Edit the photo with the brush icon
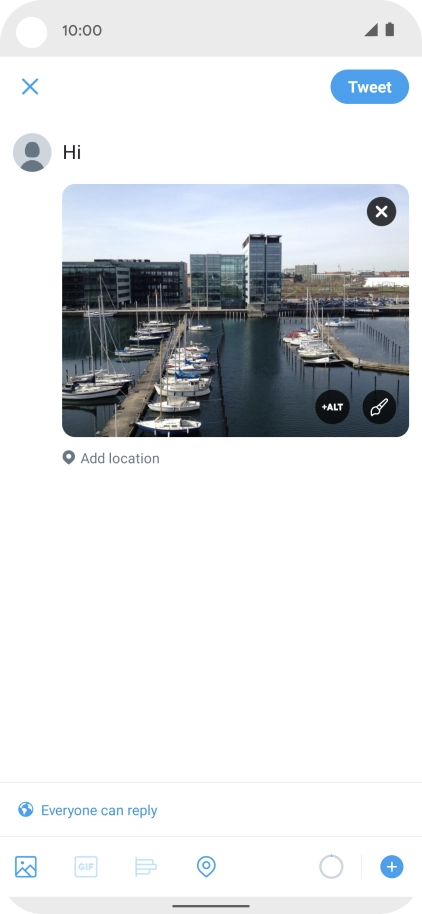Screen dimensions: 422x914 pyautogui.click(x=379, y=407)
